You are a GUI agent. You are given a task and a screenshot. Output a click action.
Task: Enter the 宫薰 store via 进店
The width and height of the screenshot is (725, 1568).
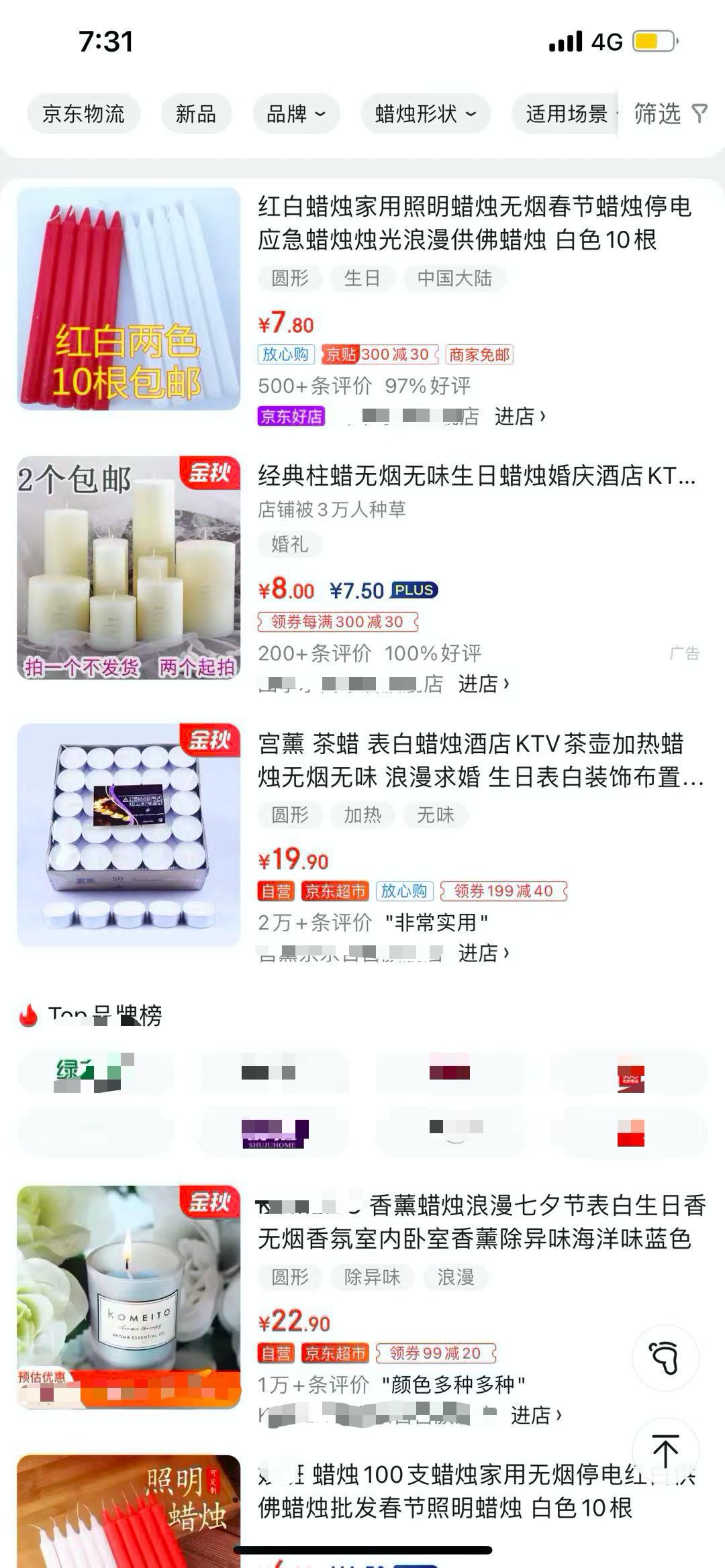[x=483, y=953]
